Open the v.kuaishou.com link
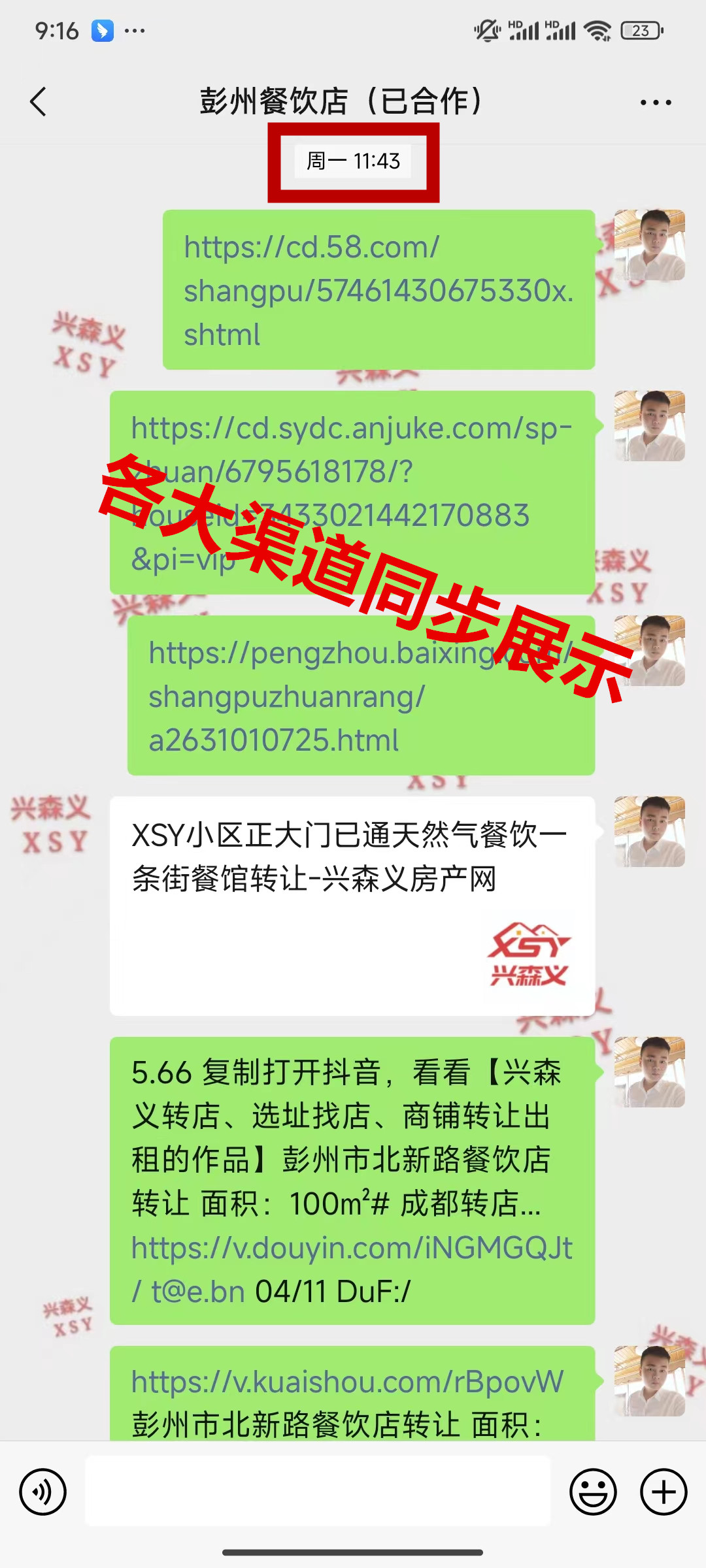Viewport: 706px width, 1568px height. pyautogui.click(x=346, y=1381)
